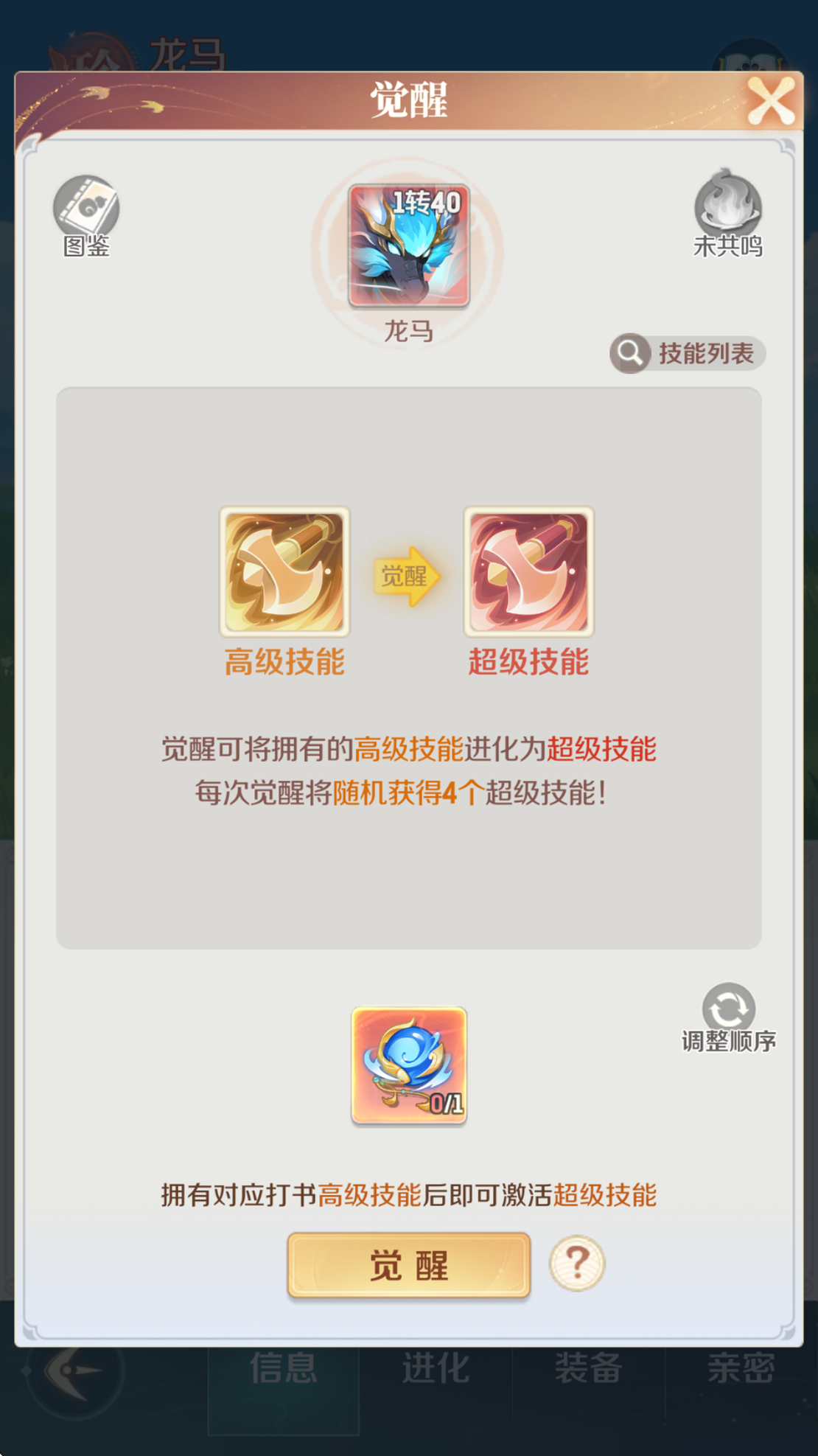View the 超级技能 skill icon
The image size is (818, 1456).
click(528, 571)
